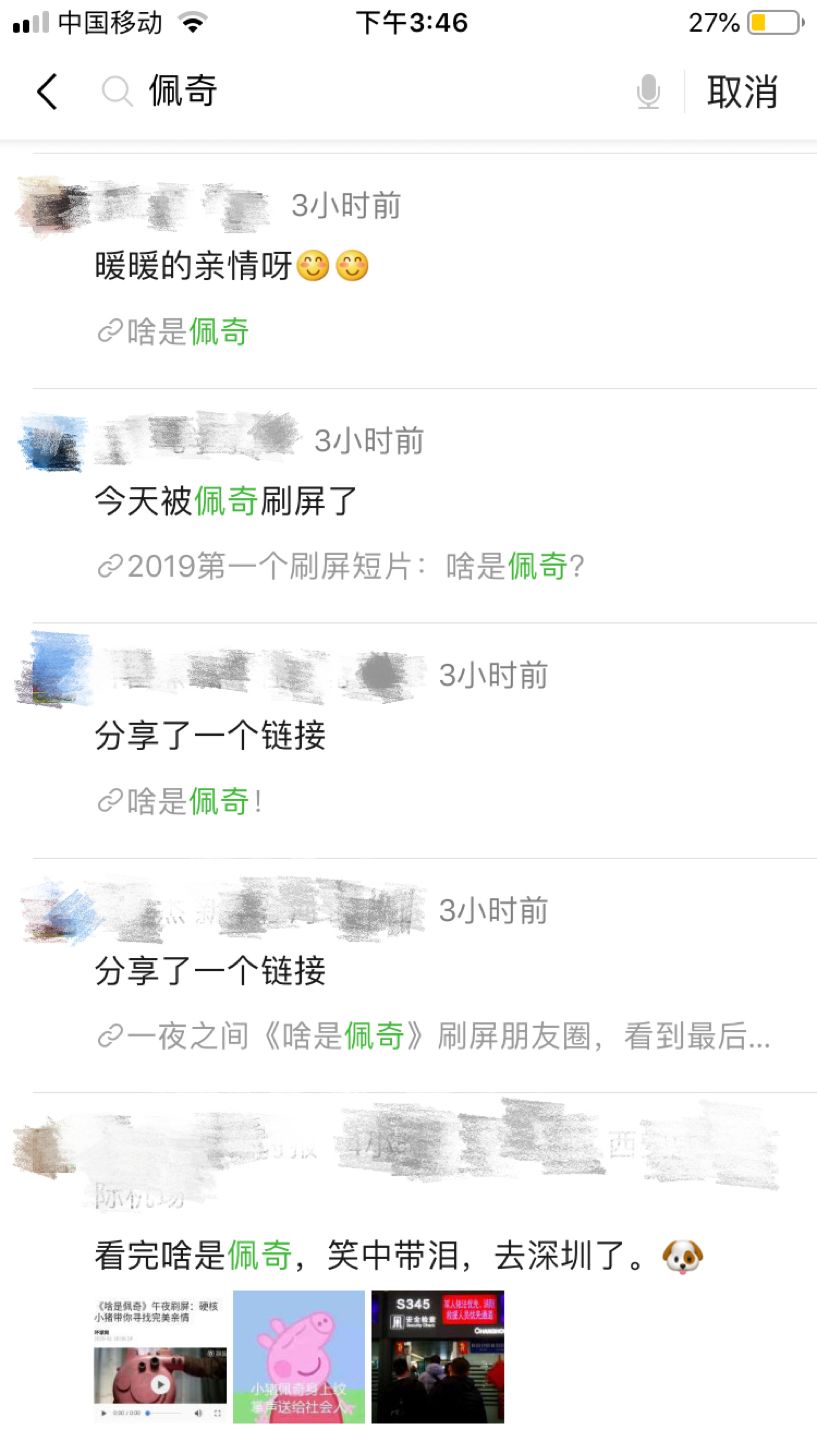Open the post 今天被佩奇刷屏了
This screenshot has height=1454, width=817.
(226, 500)
